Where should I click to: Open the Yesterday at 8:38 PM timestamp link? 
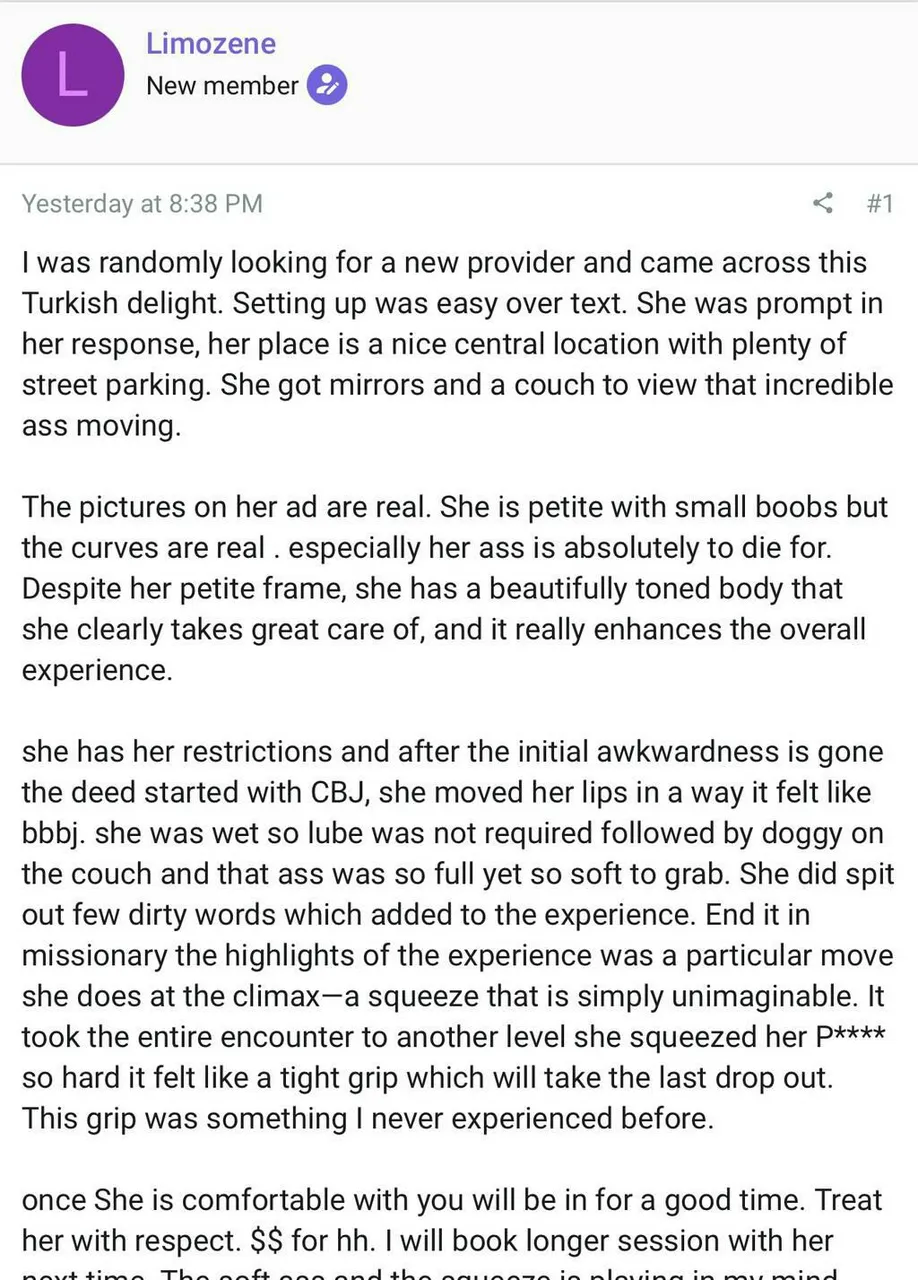click(142, 204)
